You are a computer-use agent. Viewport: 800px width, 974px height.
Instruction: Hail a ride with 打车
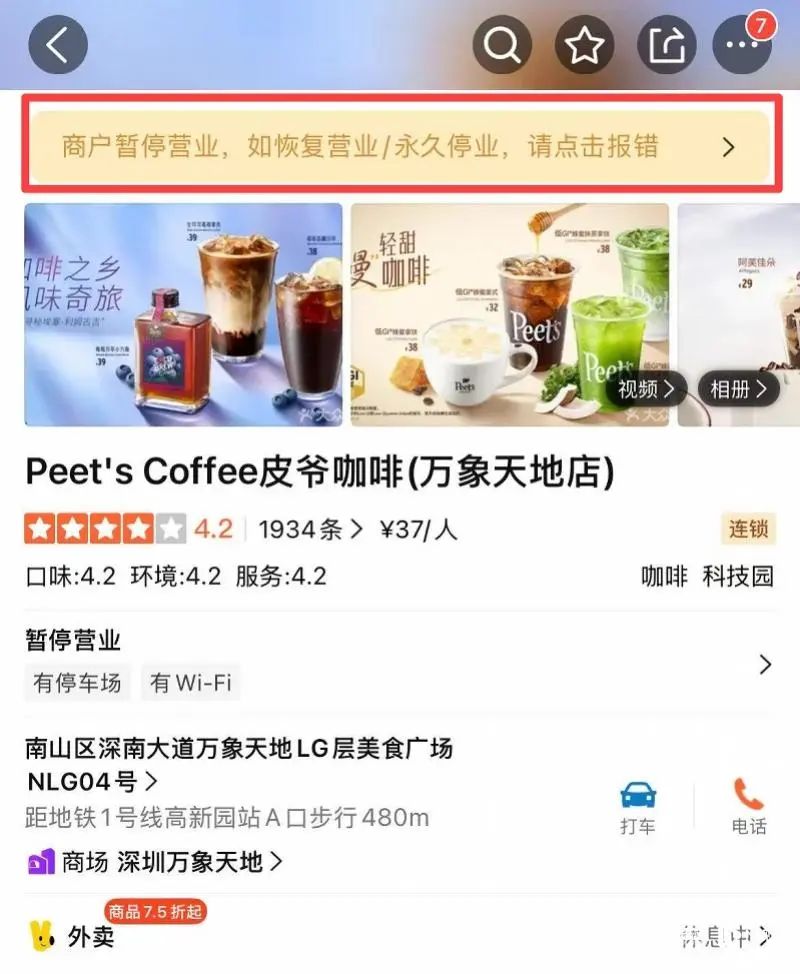tap(638, 807)
